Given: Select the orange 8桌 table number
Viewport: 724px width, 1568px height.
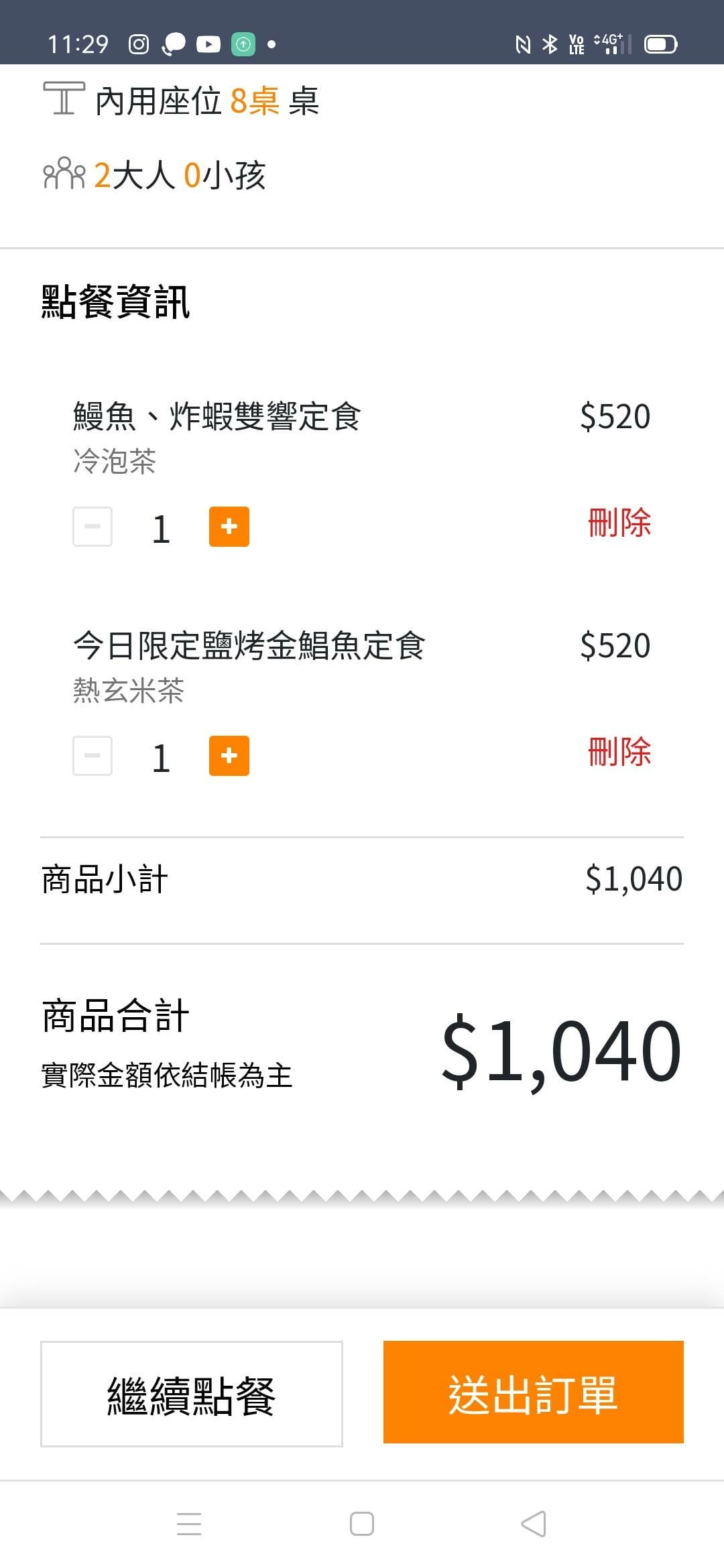Looking at the screenshot, I should (x=255, y=101).
